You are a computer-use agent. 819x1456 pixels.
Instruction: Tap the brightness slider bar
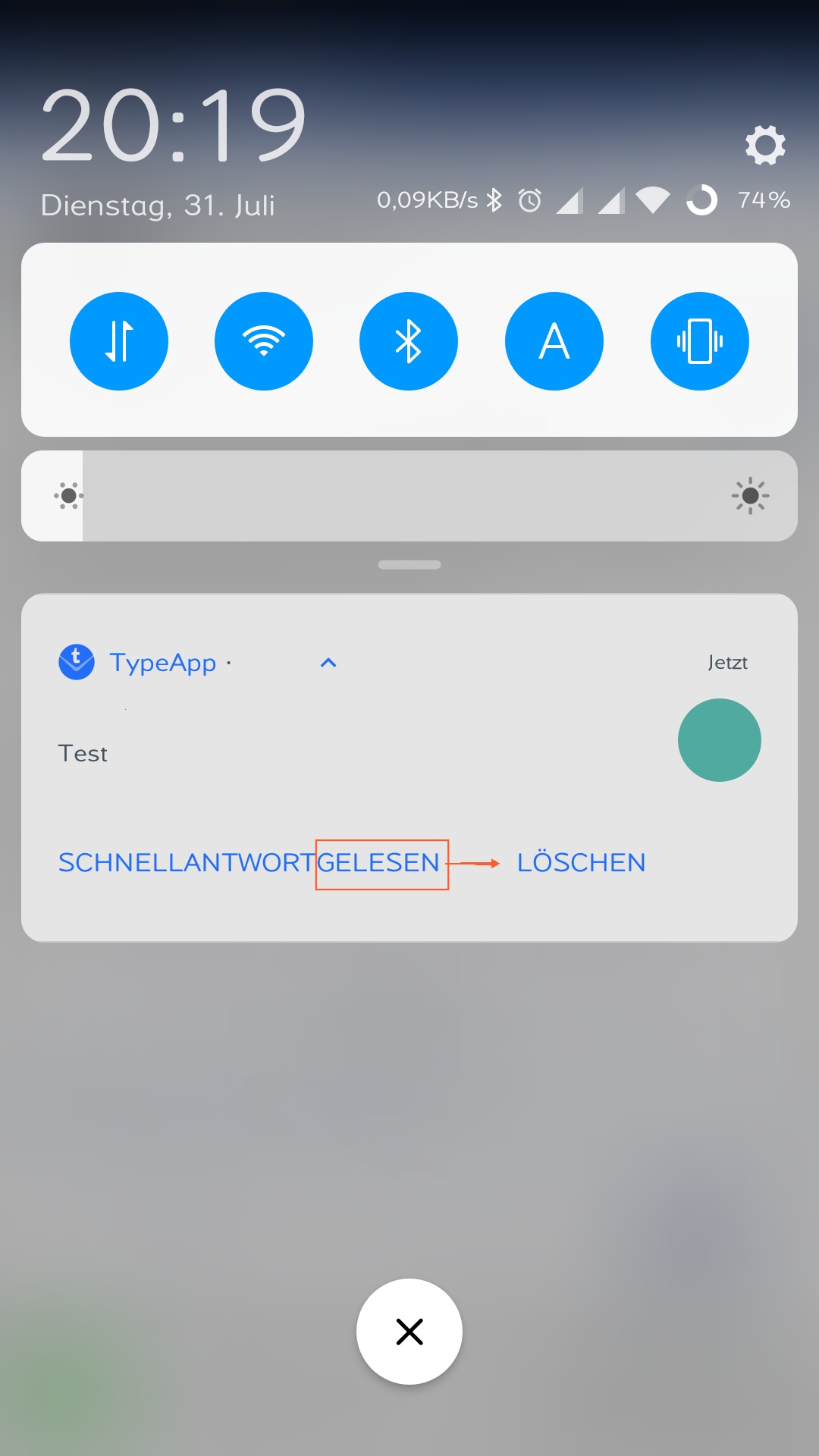(x=409, y=496)
